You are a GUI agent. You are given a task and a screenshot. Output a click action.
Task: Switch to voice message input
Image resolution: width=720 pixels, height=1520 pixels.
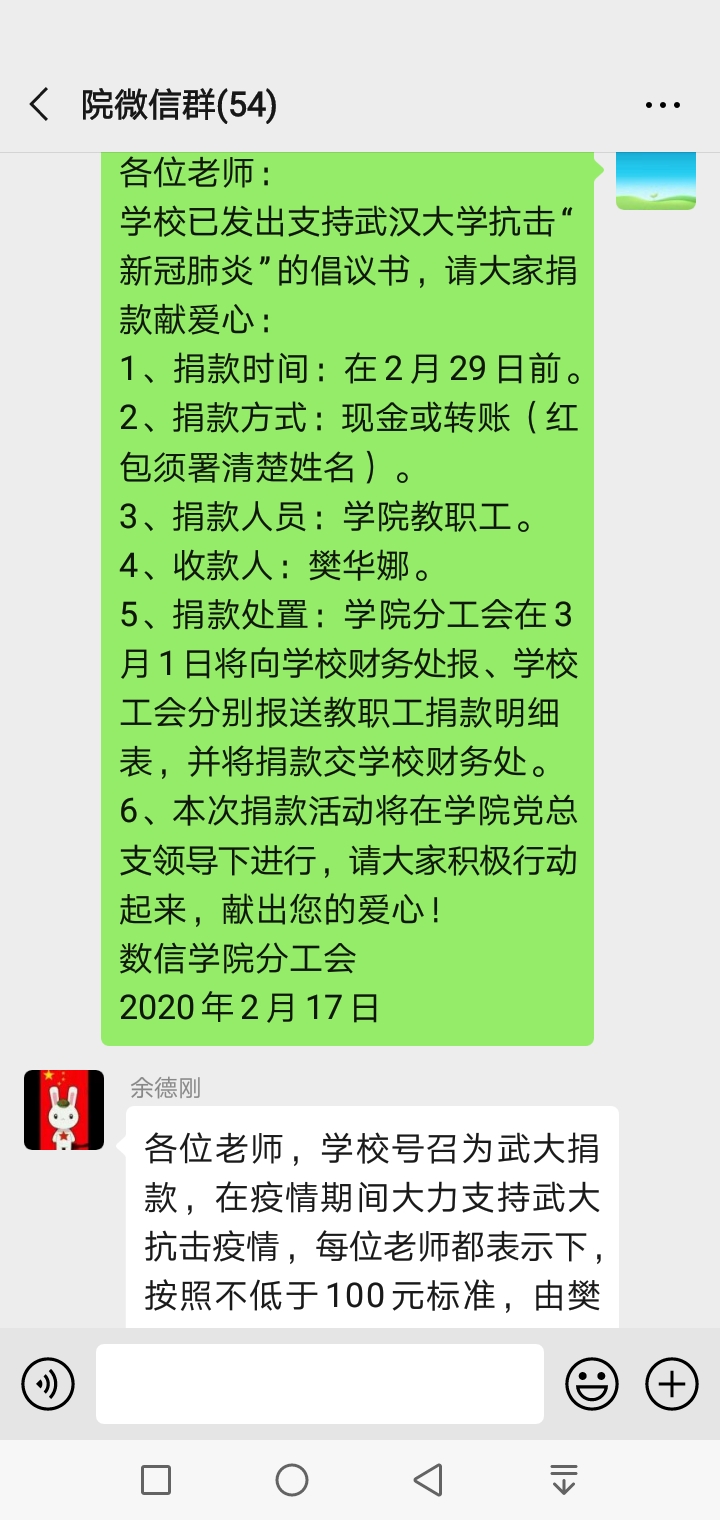48,1384
